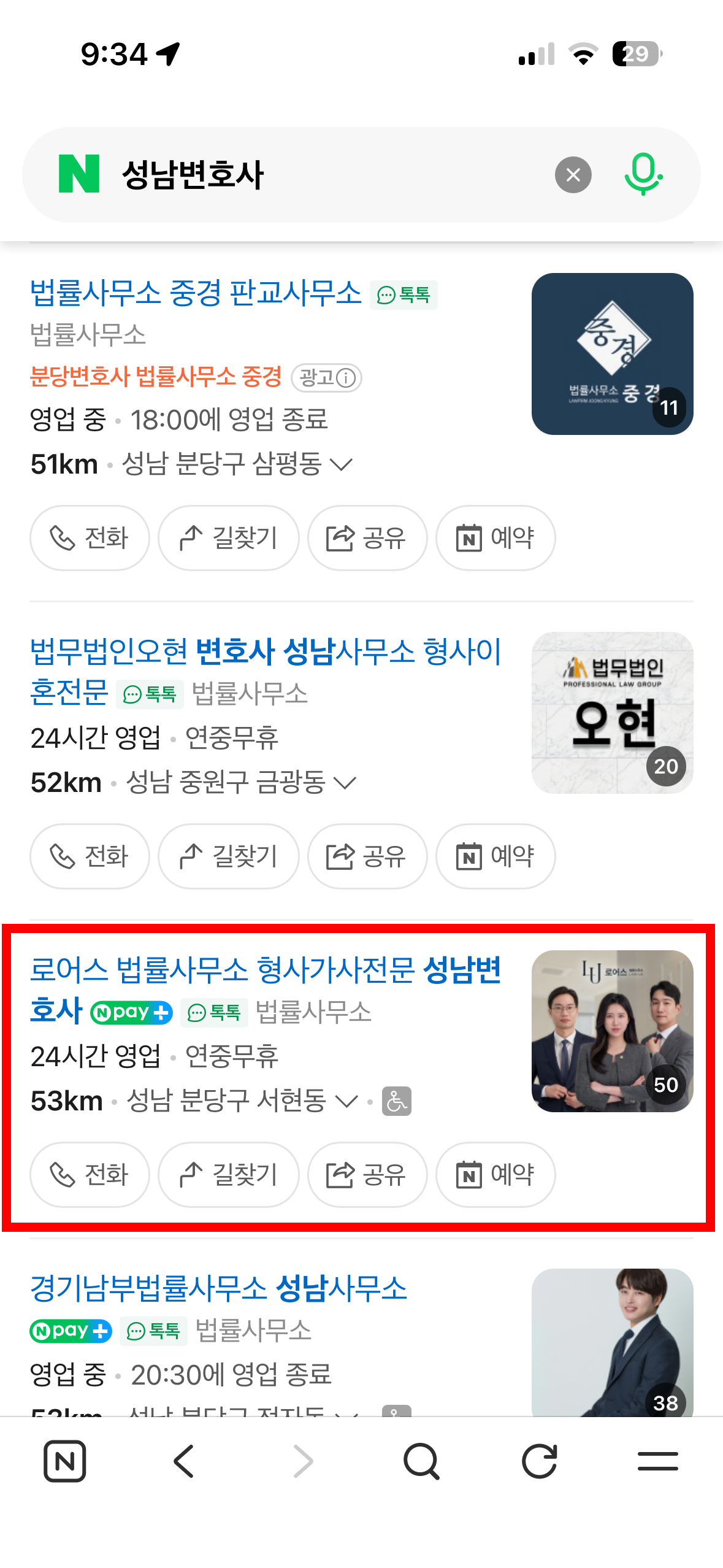Open the hamburger menu in bottom bar
Screen dimensions: 723x1568
657,1461
